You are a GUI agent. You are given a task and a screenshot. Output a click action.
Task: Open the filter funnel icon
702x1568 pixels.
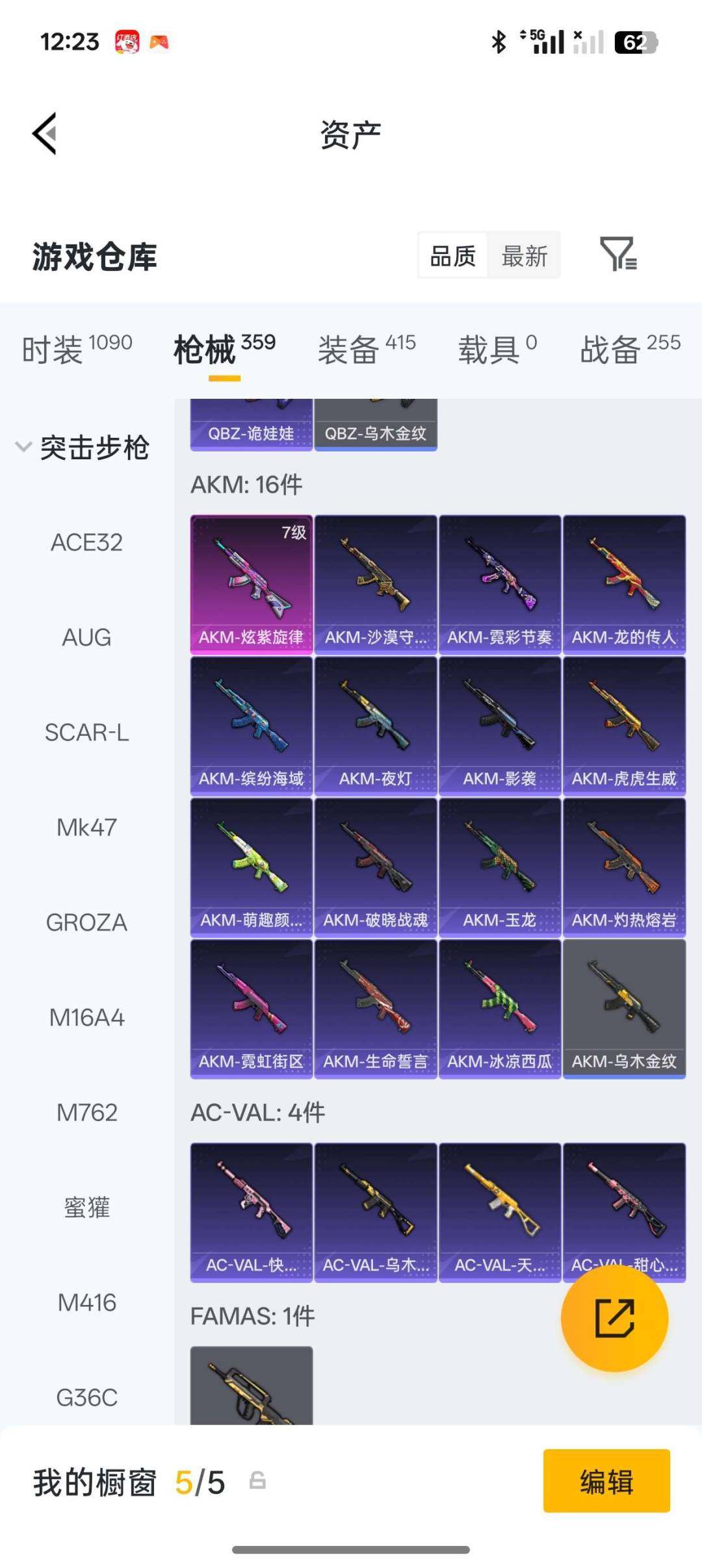[617, 254]
